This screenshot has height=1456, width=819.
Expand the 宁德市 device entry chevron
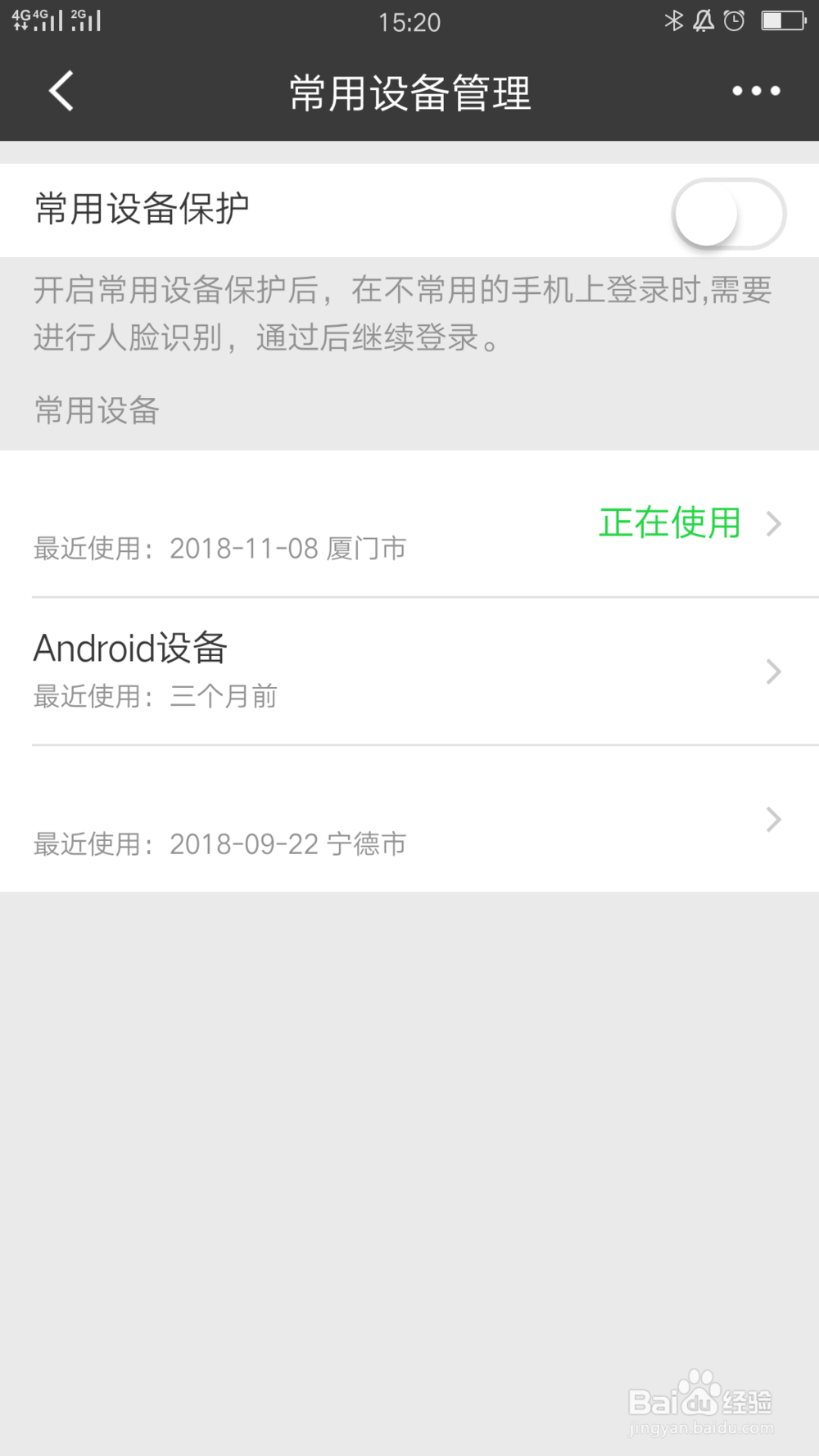coord(773,819)
